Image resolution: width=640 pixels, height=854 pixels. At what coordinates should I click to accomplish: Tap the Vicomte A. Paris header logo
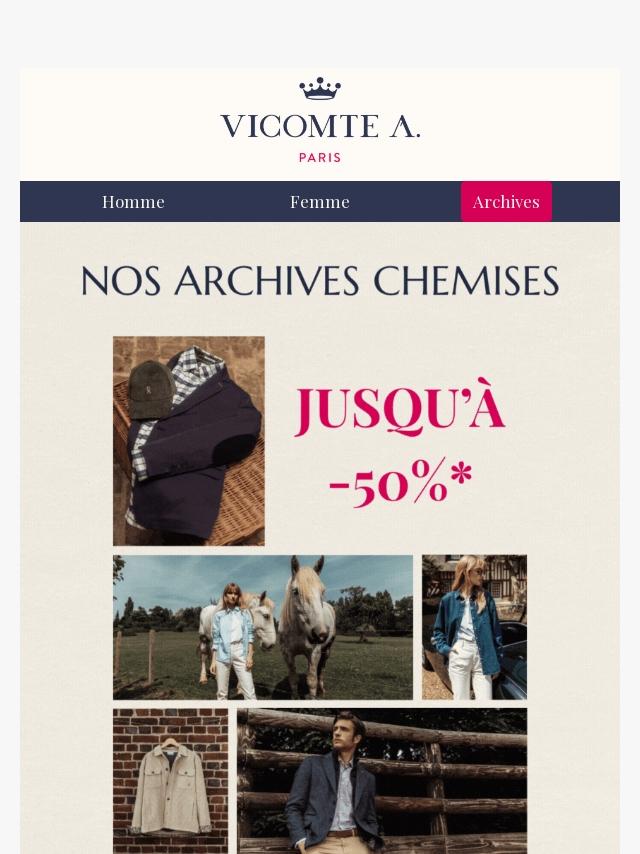point(320,121)
